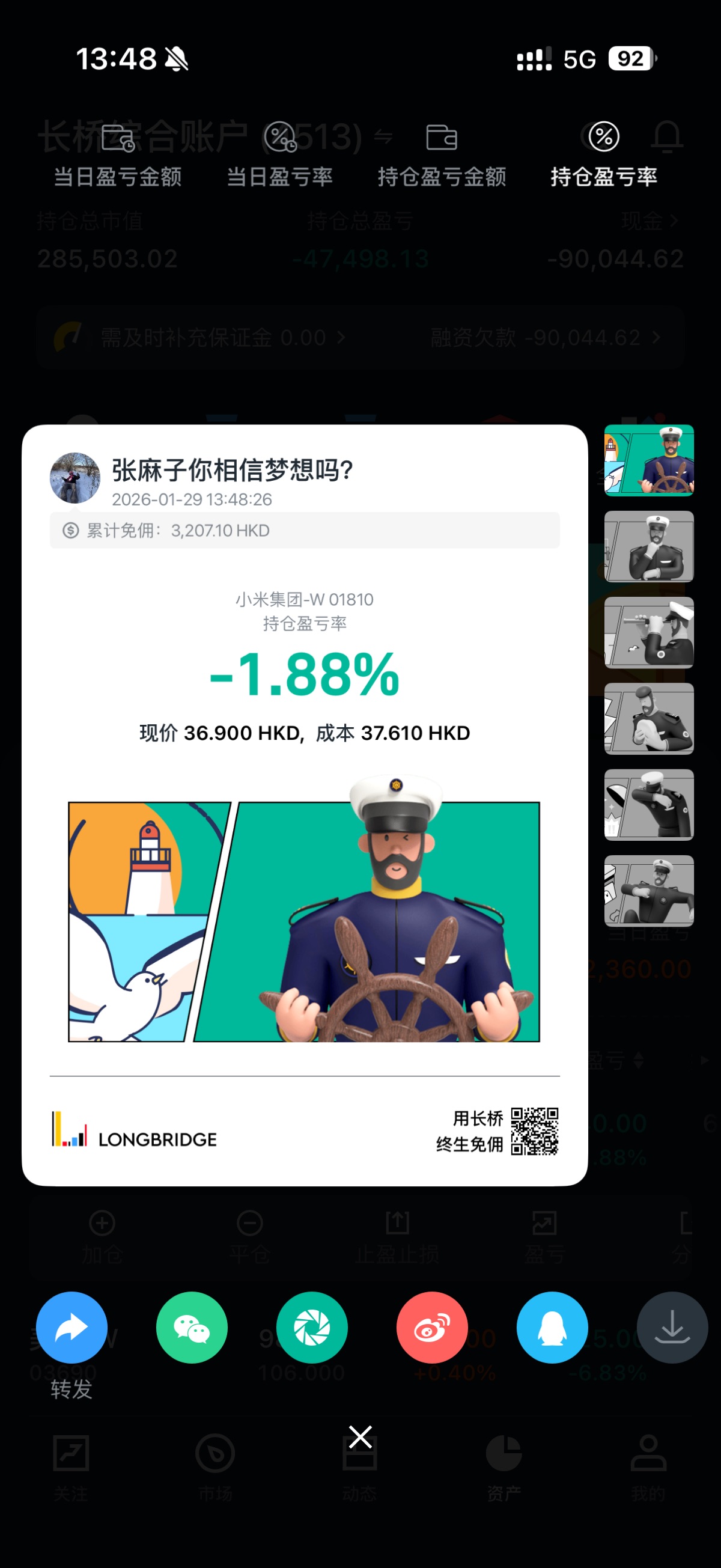Image resolution: width=721 pixels, height=1568 pixels.
Task: Pick the thinking captain template thumbnail
Action: pos(648,546)
